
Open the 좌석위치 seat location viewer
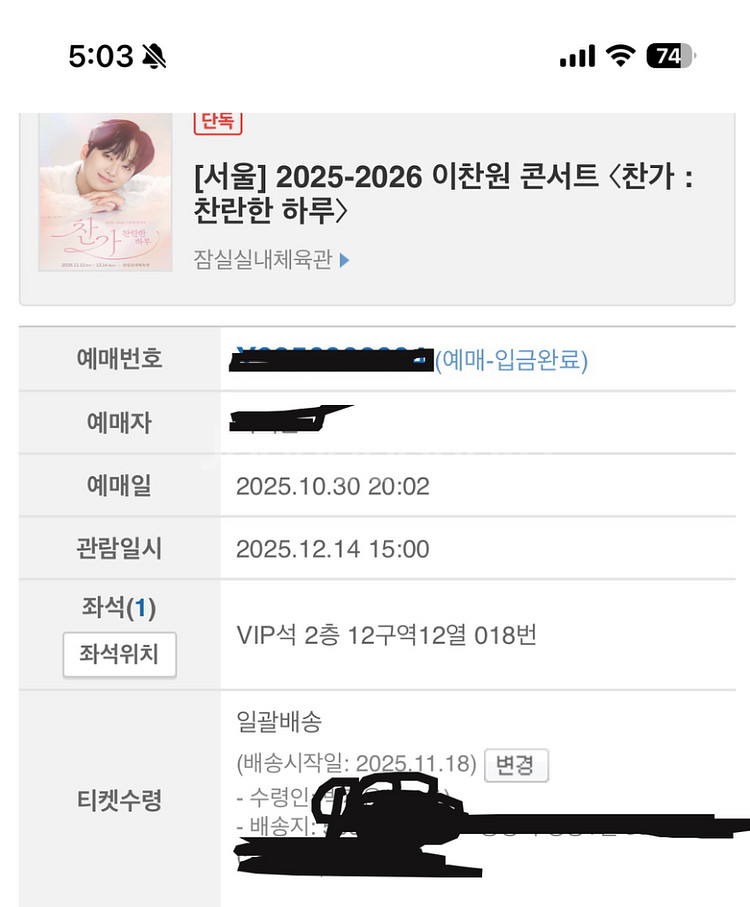point(122,656)
